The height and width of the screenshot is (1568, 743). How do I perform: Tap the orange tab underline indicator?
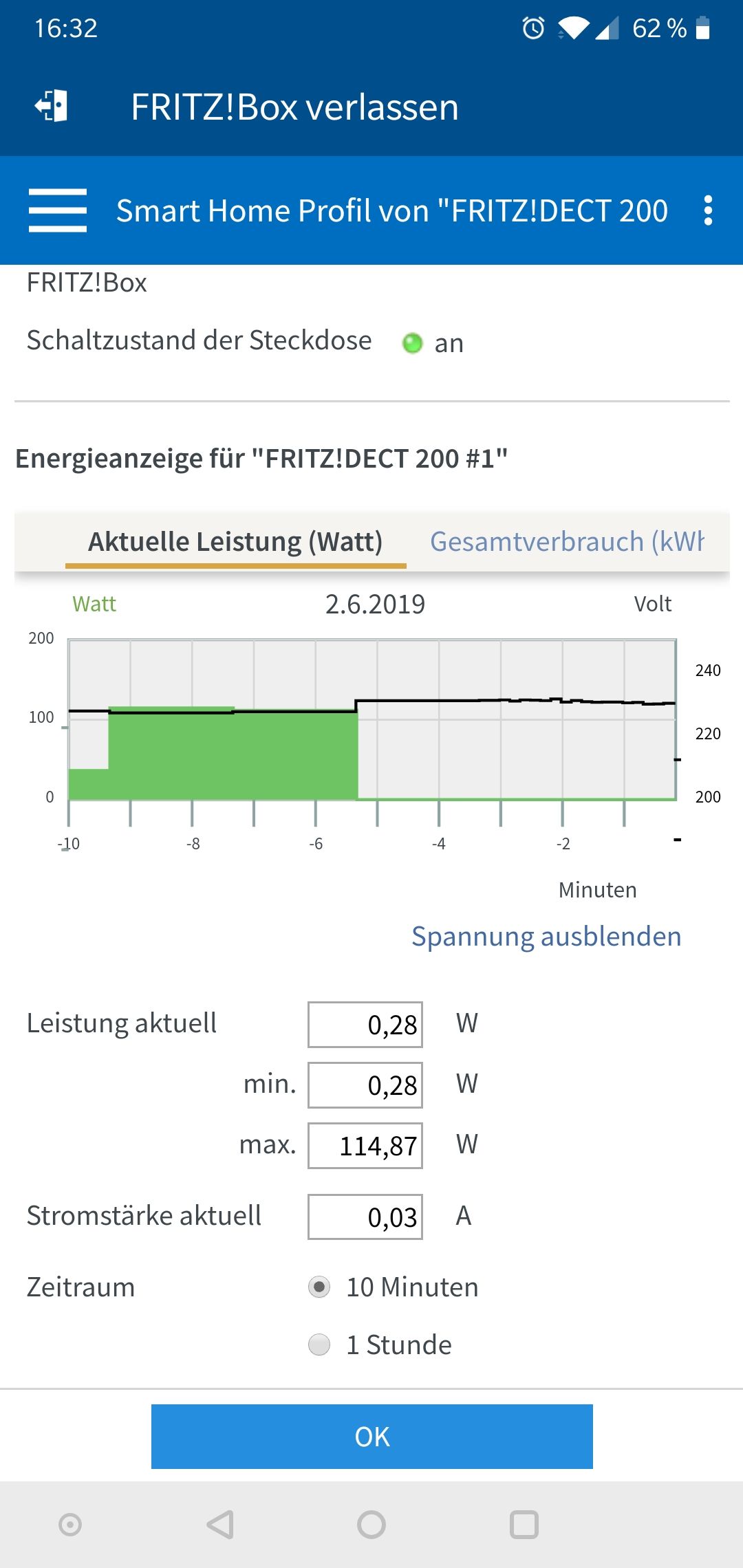[236, 565]
